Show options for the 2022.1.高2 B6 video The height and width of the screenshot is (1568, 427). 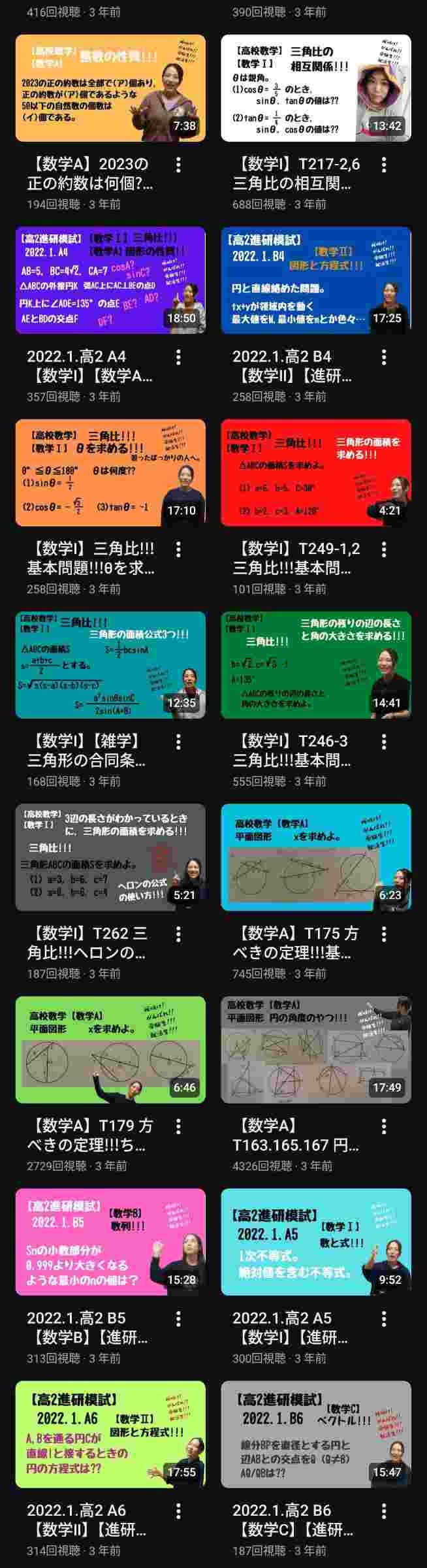point(384,1511)
